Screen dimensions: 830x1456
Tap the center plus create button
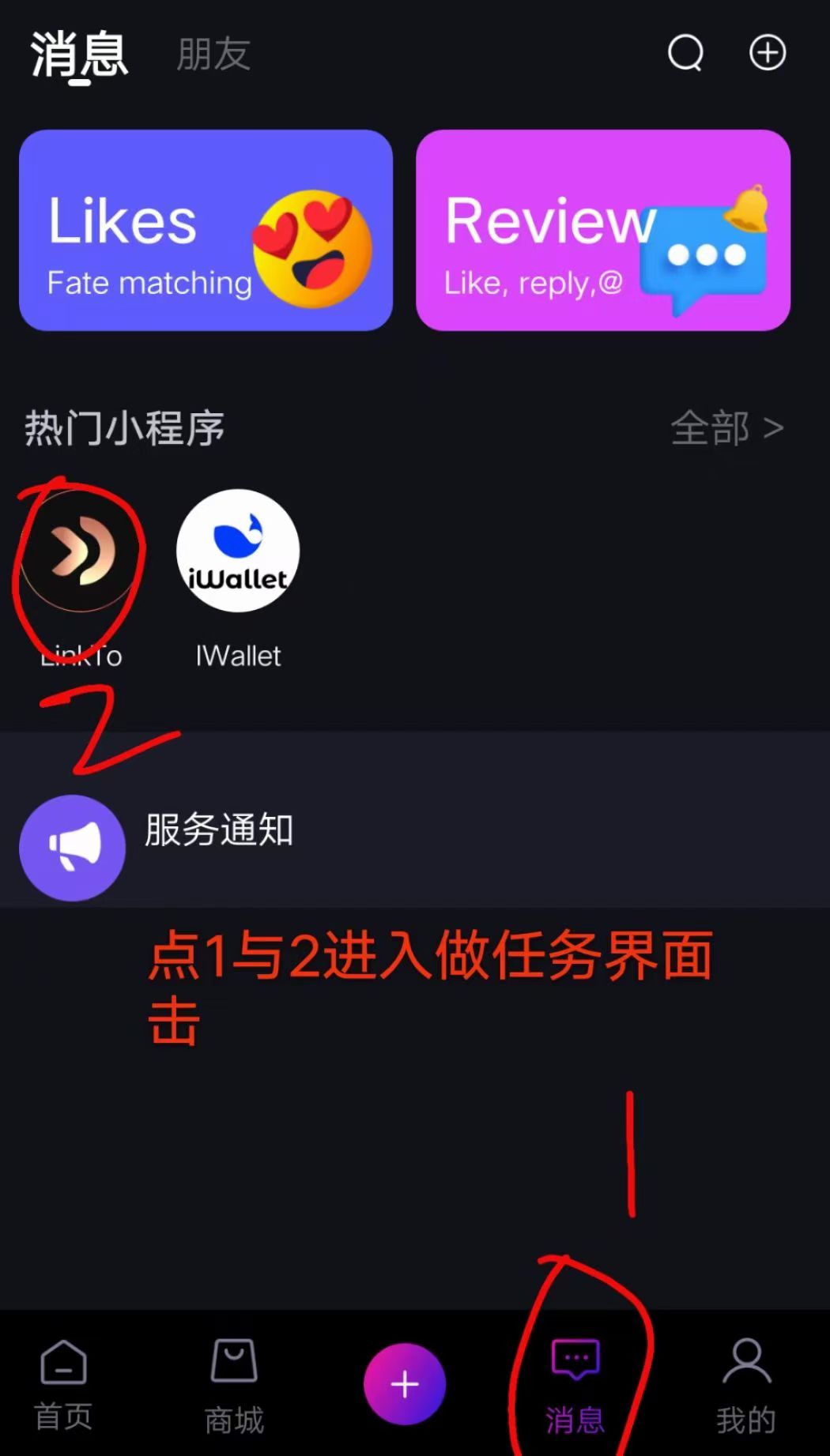[405, 1384]
